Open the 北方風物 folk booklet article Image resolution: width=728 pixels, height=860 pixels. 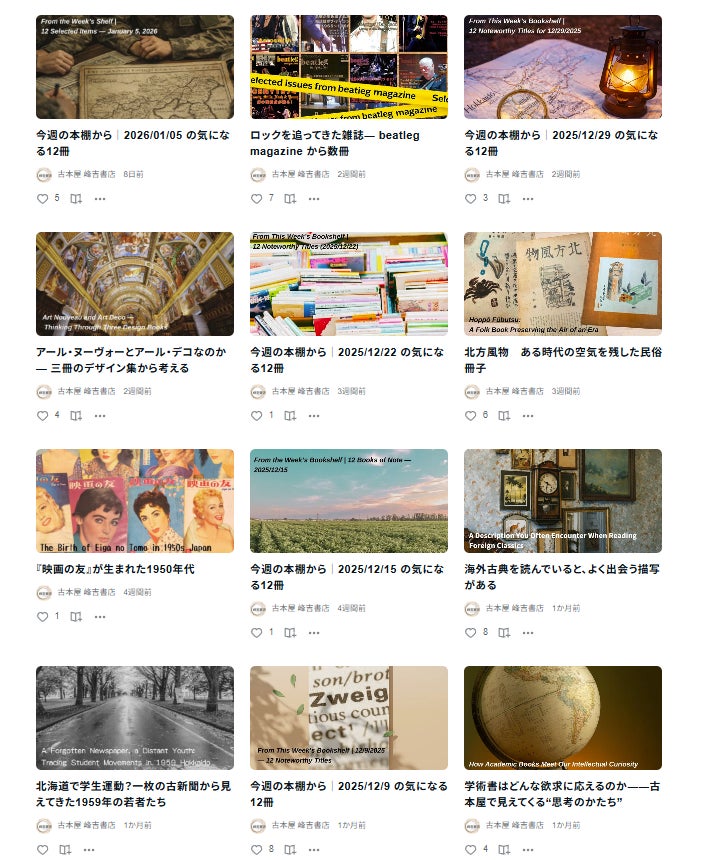tap(562, 284)
